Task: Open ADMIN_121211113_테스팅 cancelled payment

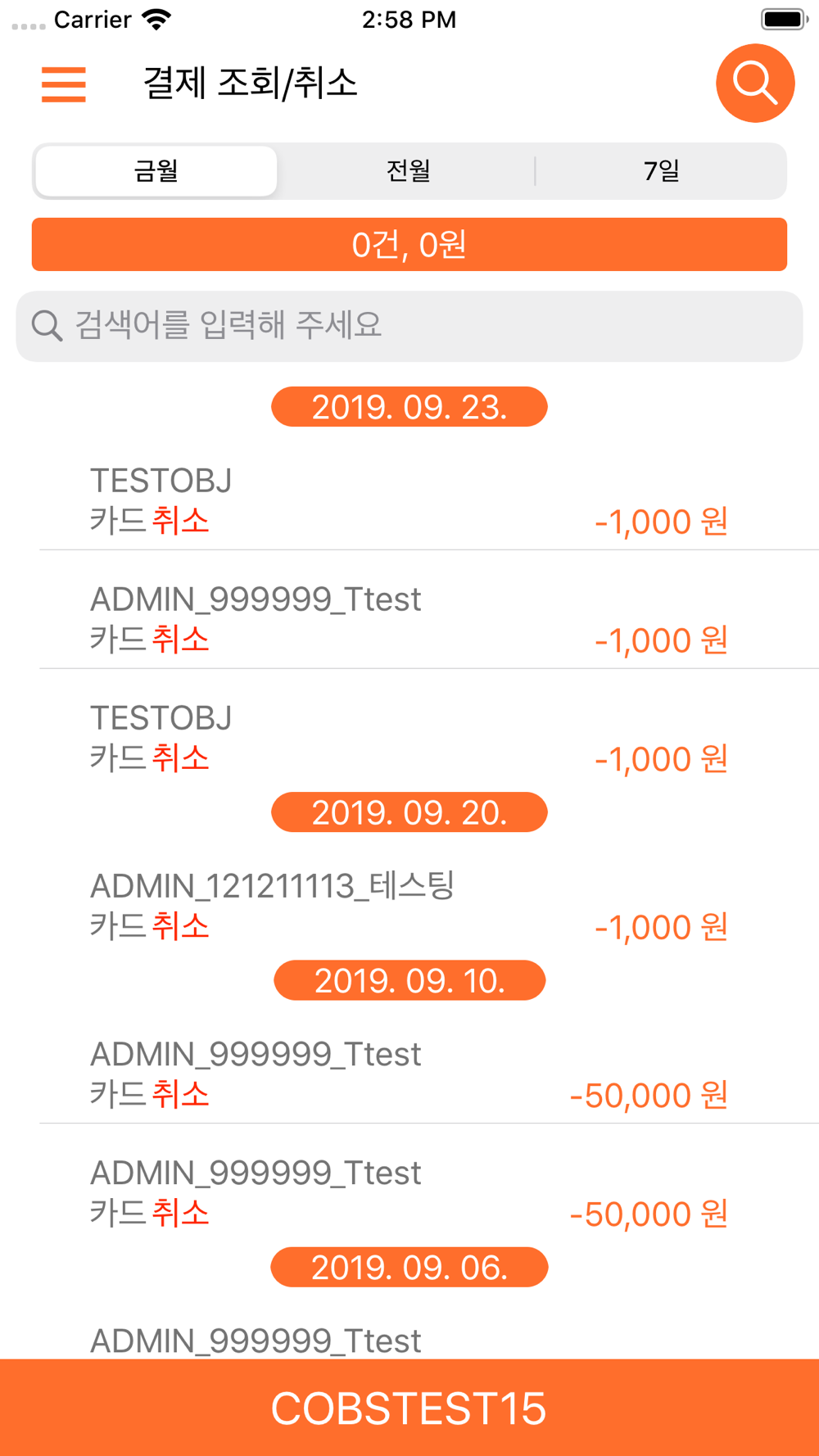Action: 409,907
